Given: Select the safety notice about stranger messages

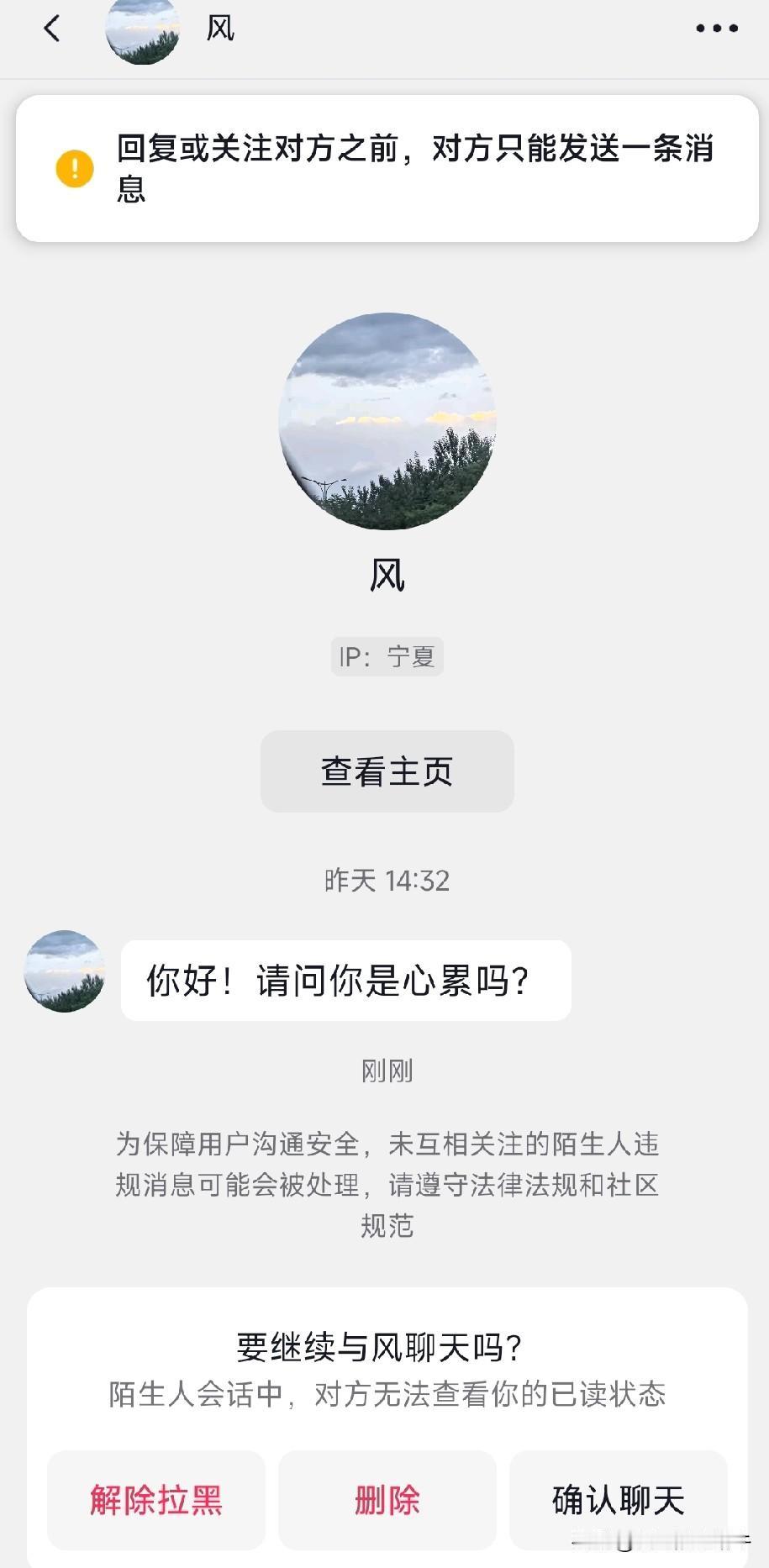Looking at the screenshot, I should point(386,1184).
